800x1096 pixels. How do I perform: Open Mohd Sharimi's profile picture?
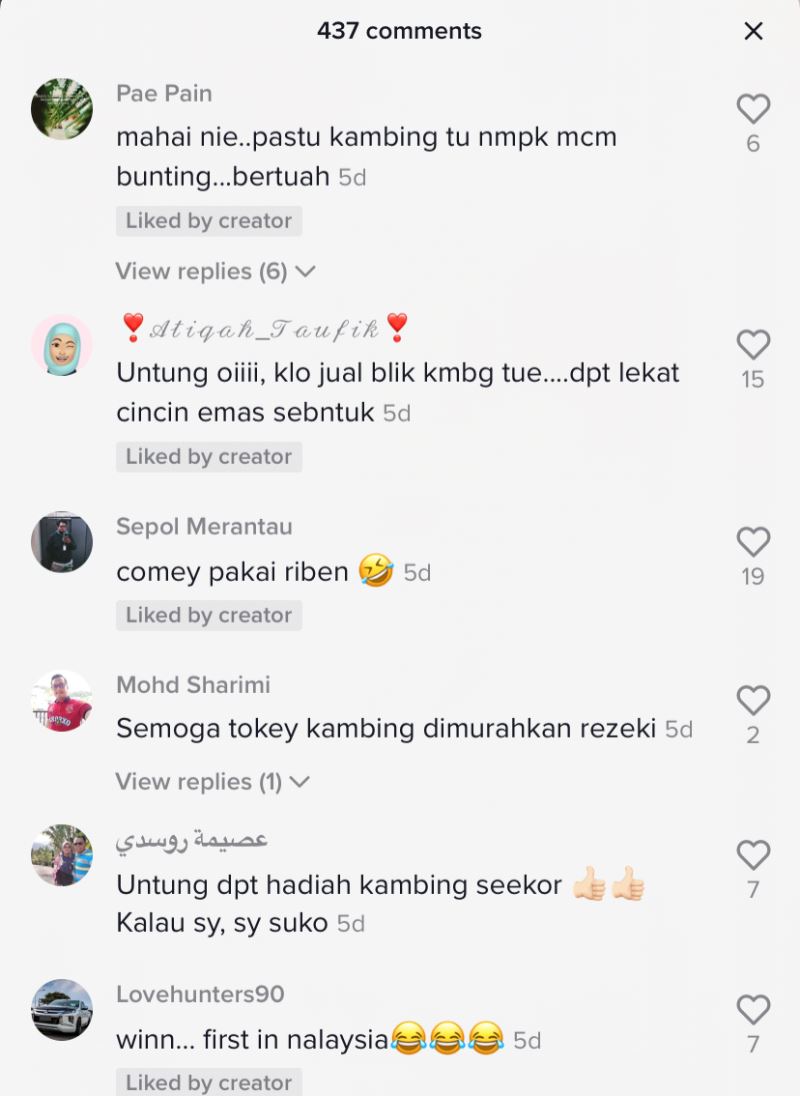pos(62,700)
